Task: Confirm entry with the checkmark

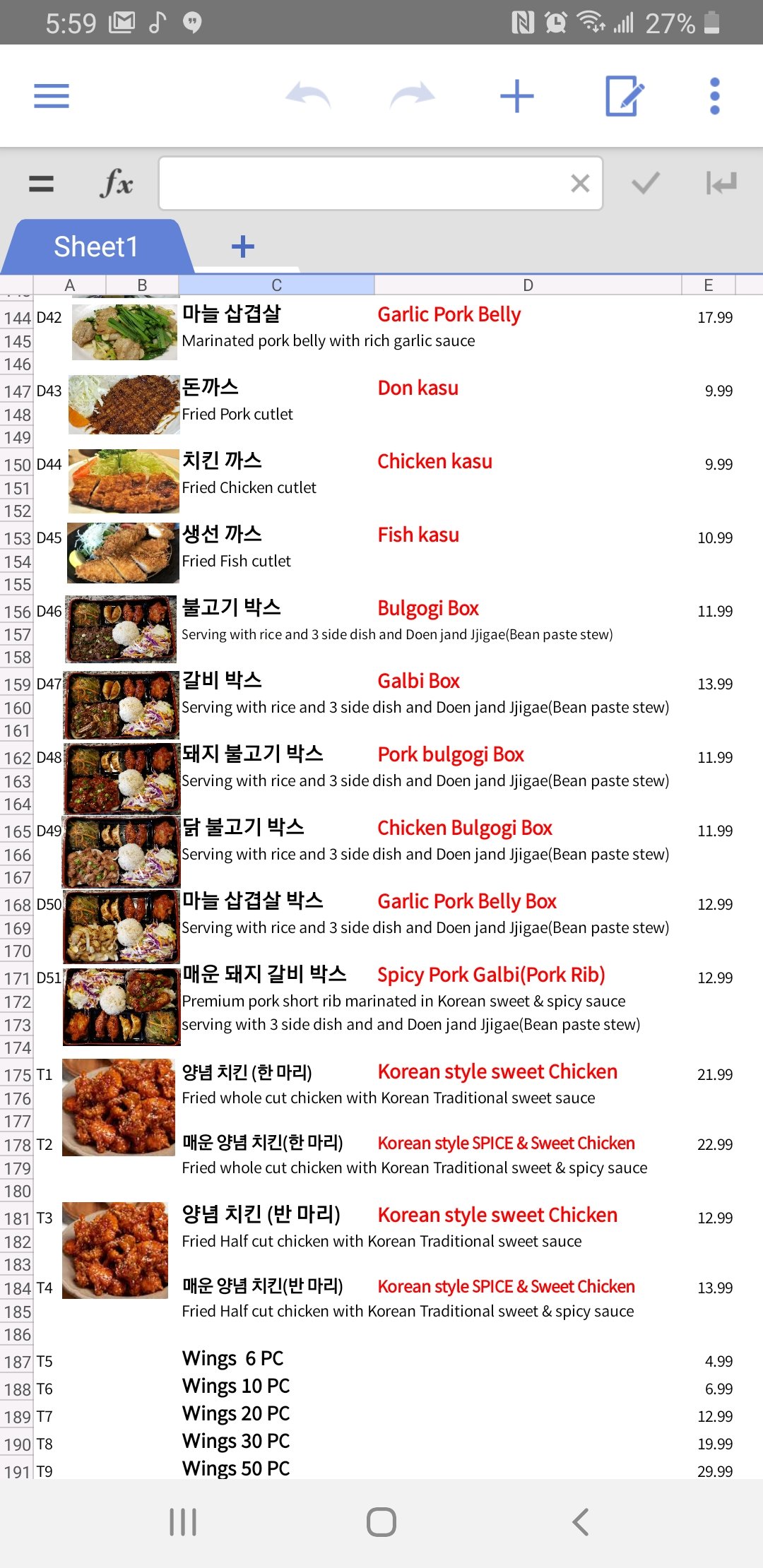Action: [x=645, y=184]
